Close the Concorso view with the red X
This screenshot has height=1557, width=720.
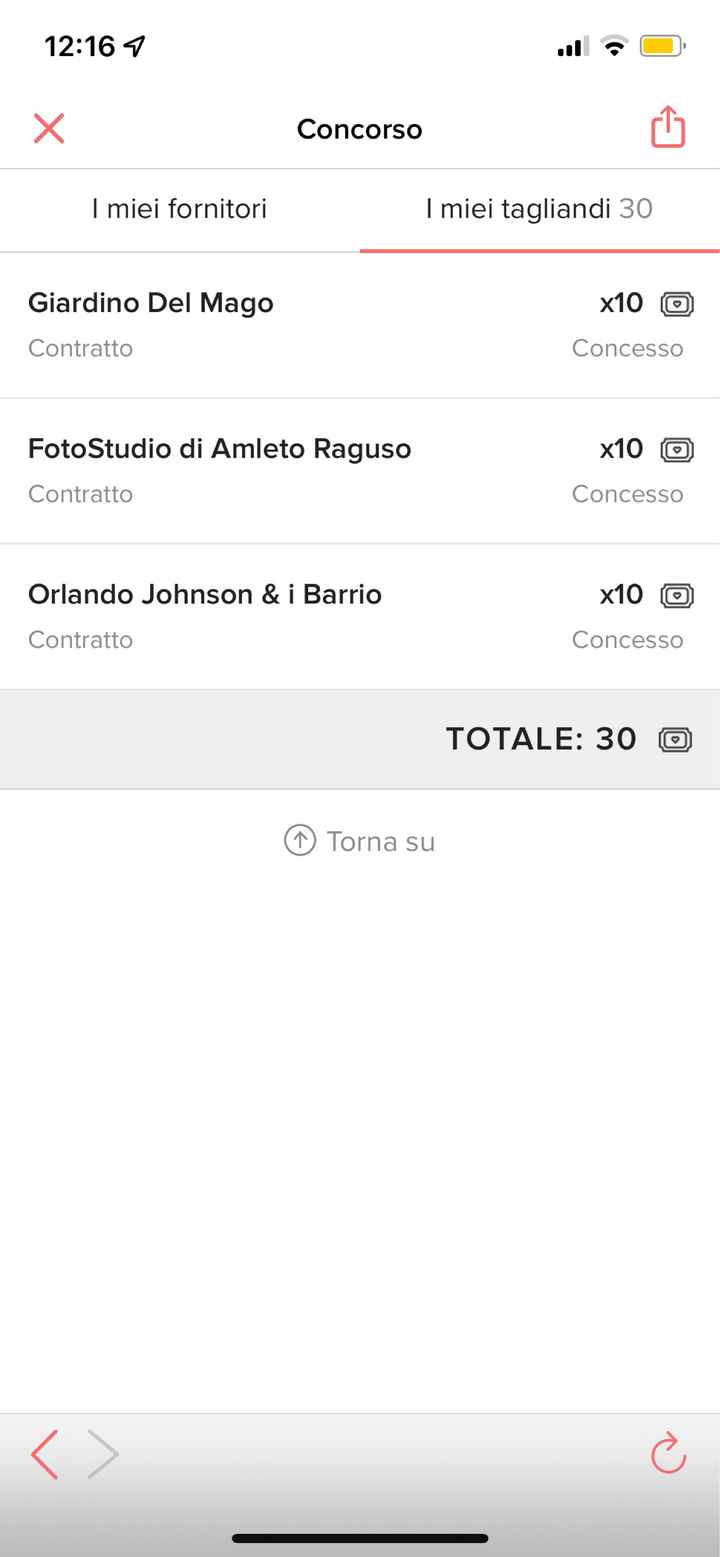pos(48,128)
